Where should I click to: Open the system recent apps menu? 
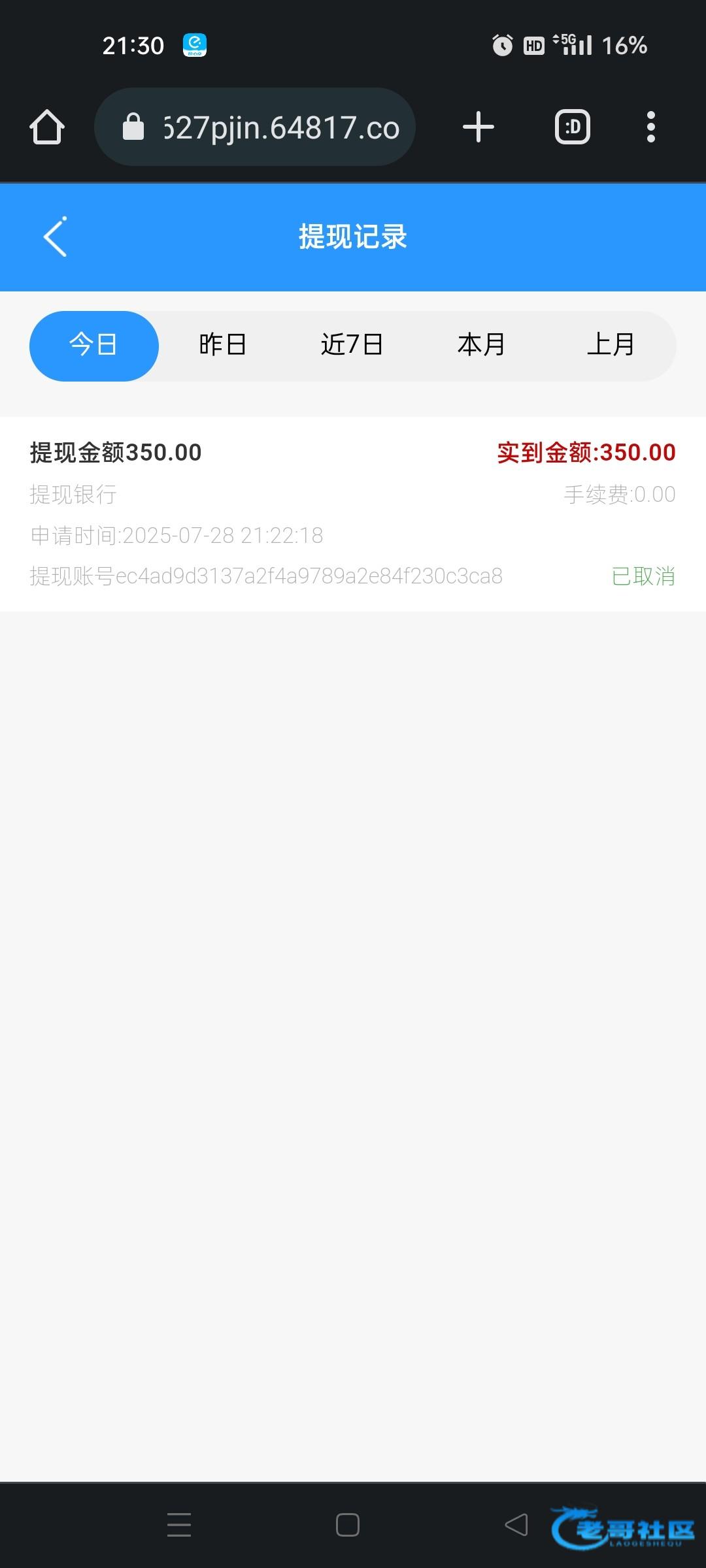click(179, 1525)
